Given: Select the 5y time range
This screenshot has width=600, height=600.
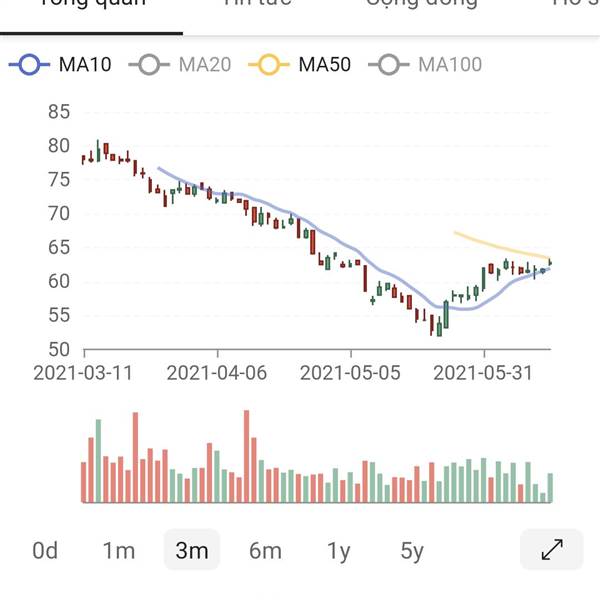Looking at the screenshot, I should [412, 550].
